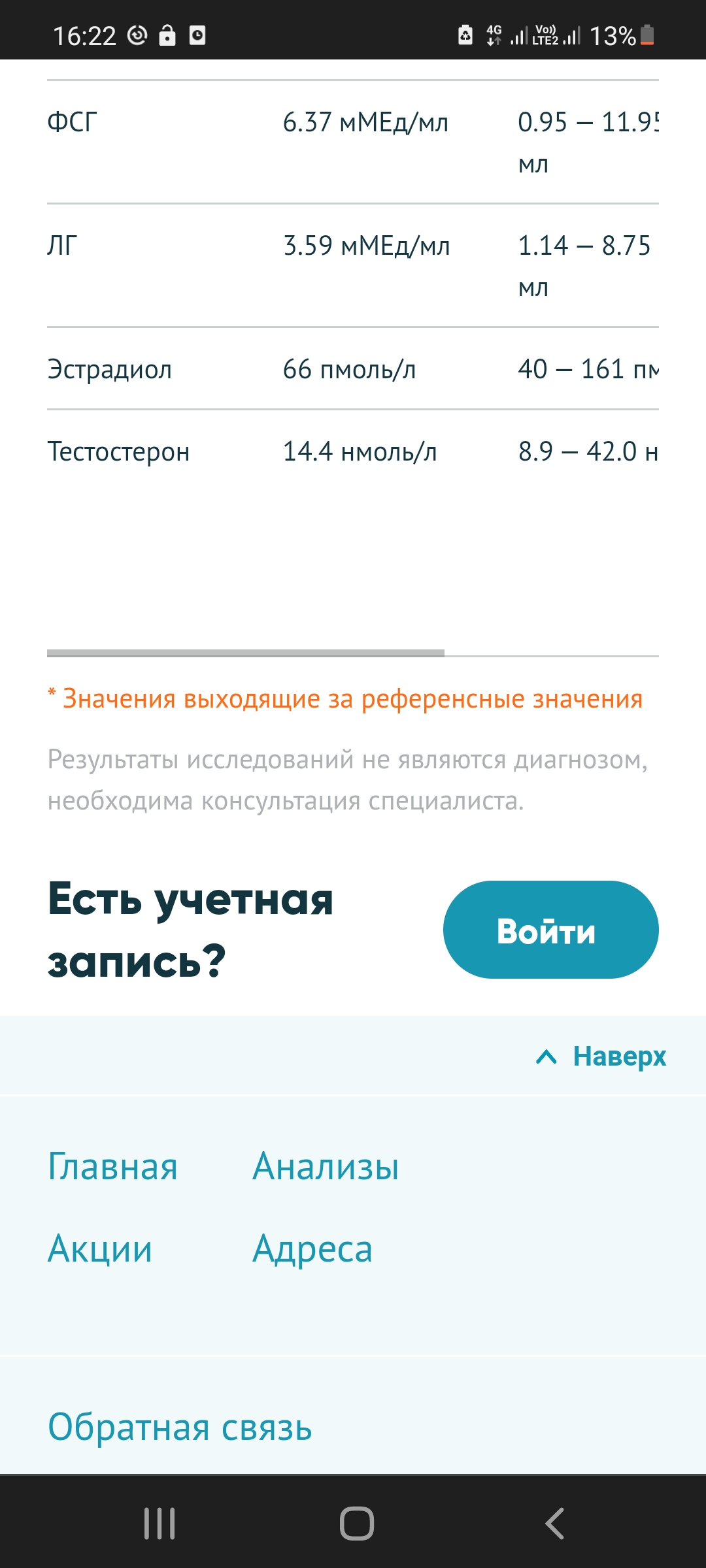Open the Акции footer link
Viewport: 706px width, 1568px height.
click(100, 1249)
